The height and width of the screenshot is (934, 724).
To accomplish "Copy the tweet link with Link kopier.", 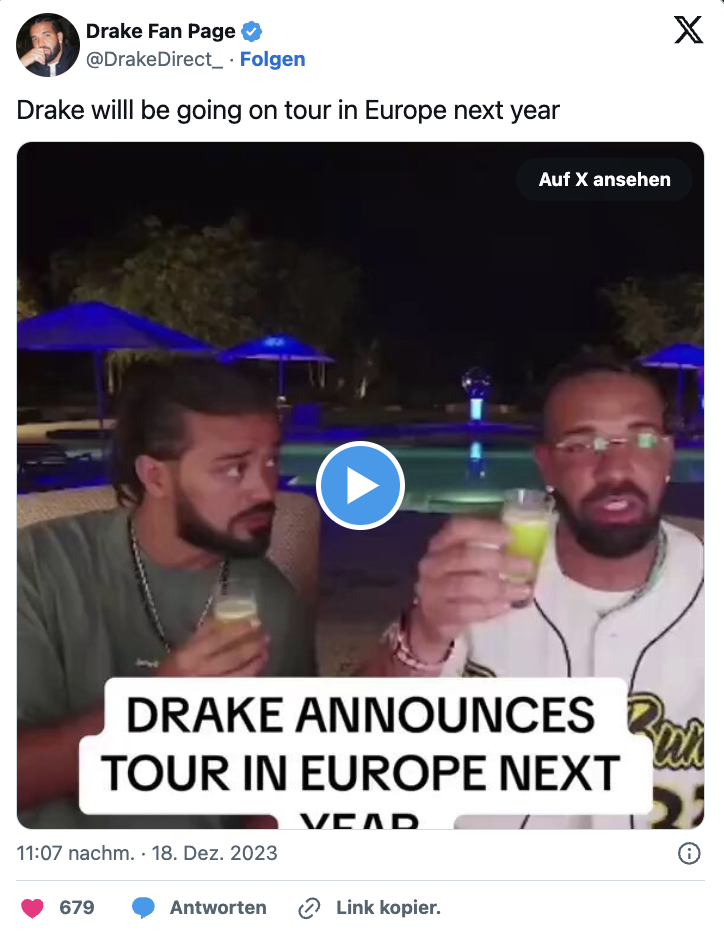I will (370, 908).
